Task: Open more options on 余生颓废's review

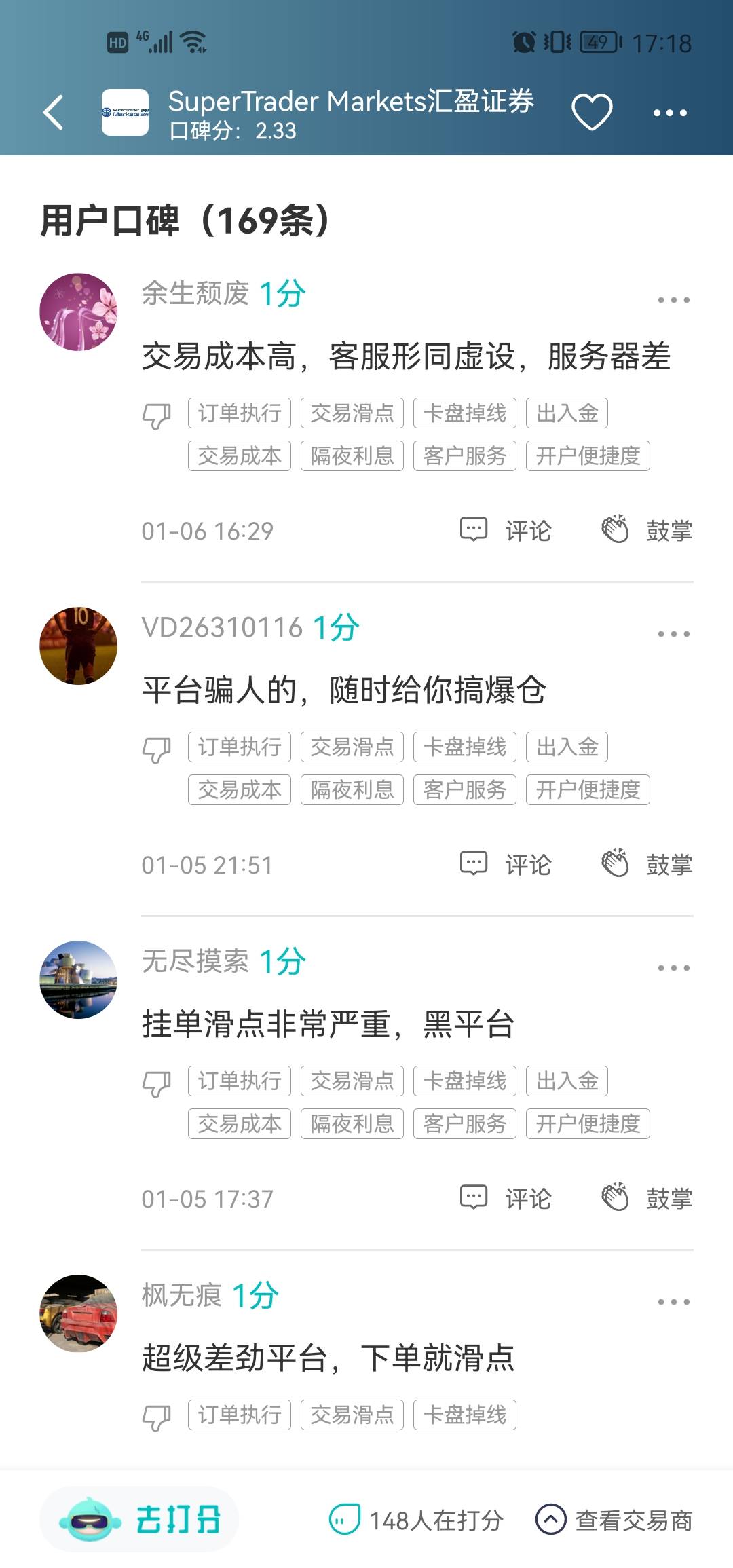Action: click(673, 299)
